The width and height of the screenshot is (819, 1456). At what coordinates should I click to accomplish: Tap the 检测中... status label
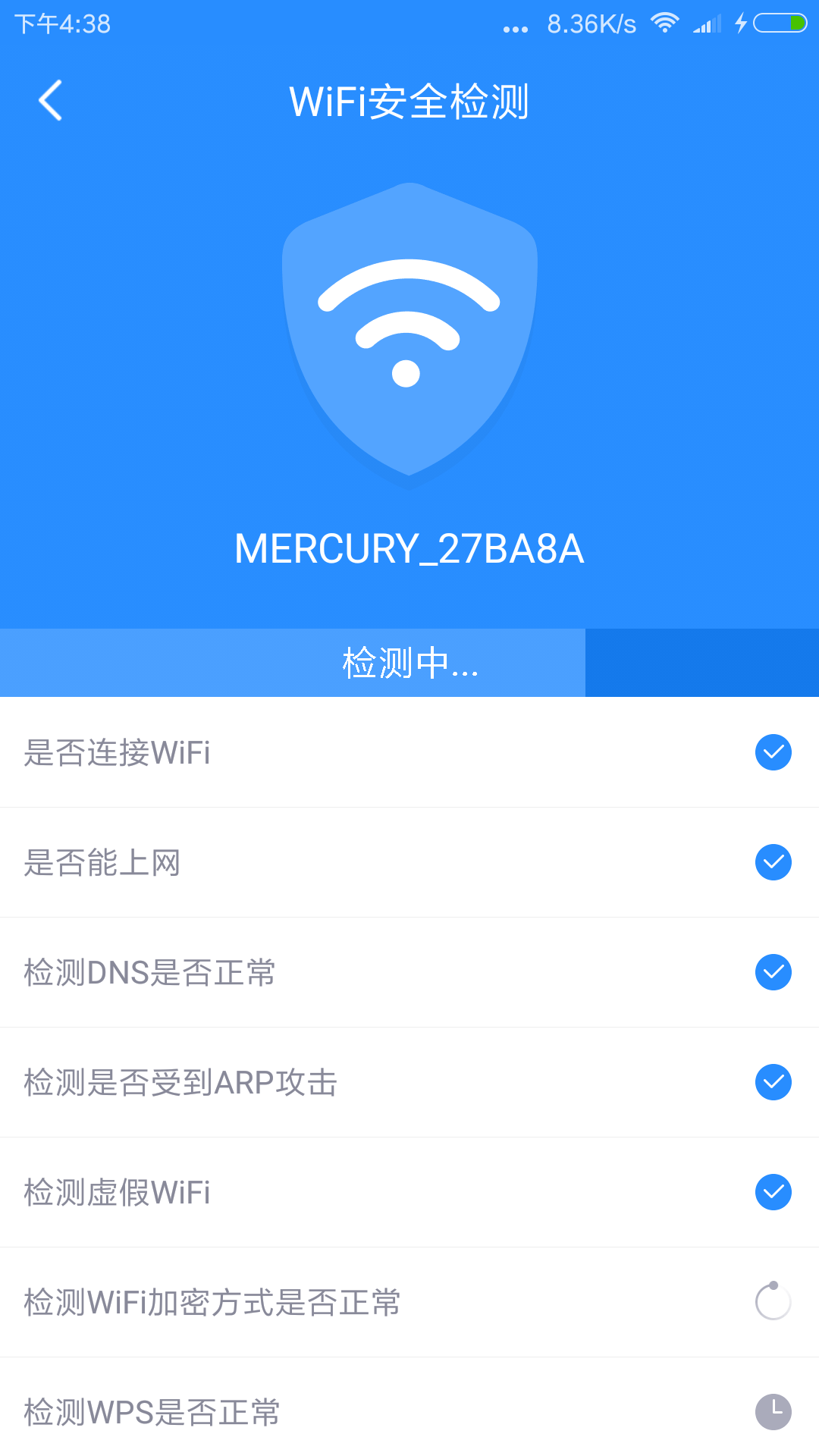409,664
